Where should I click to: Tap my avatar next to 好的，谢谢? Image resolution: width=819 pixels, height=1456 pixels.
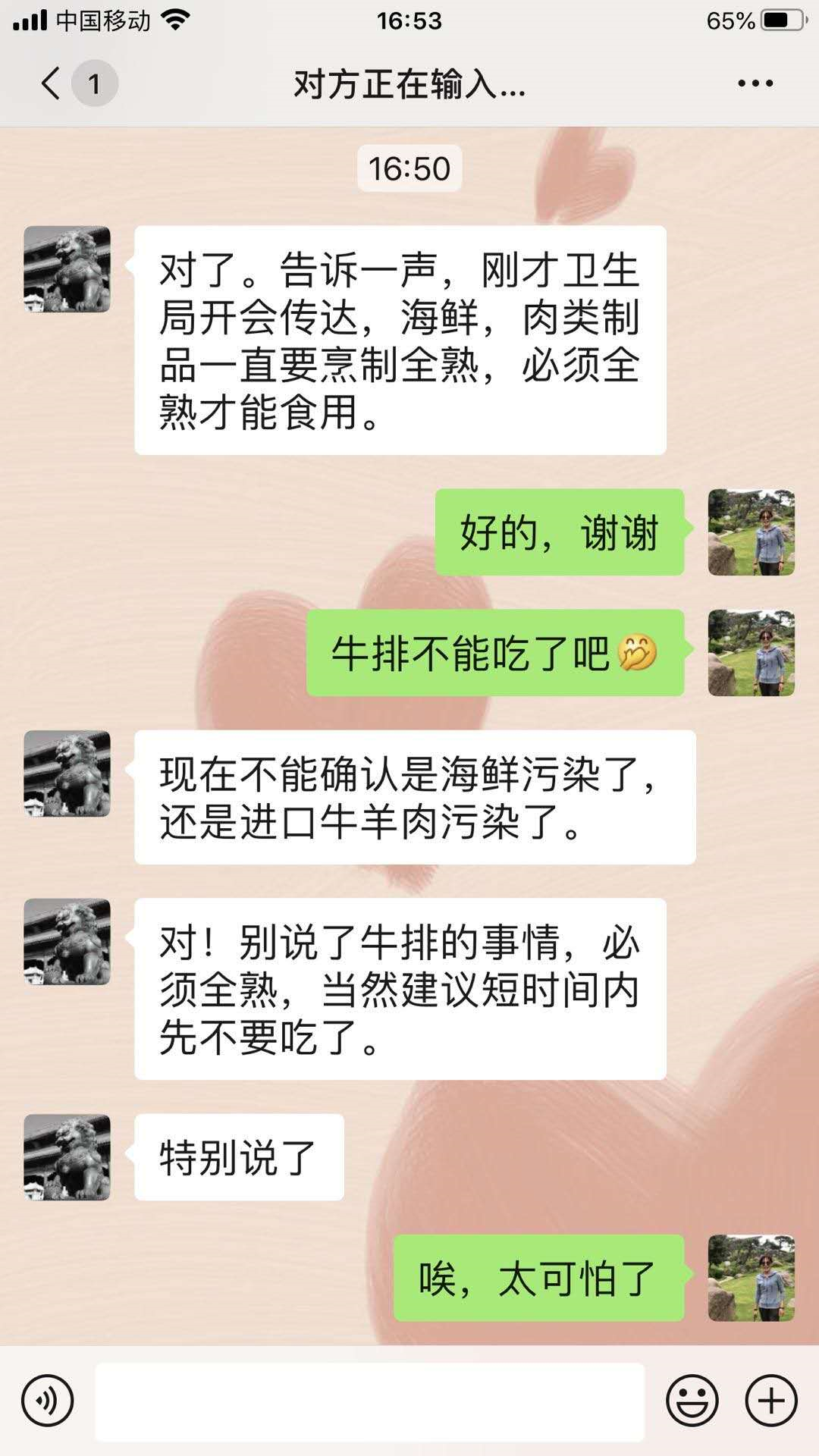(751, 532)
